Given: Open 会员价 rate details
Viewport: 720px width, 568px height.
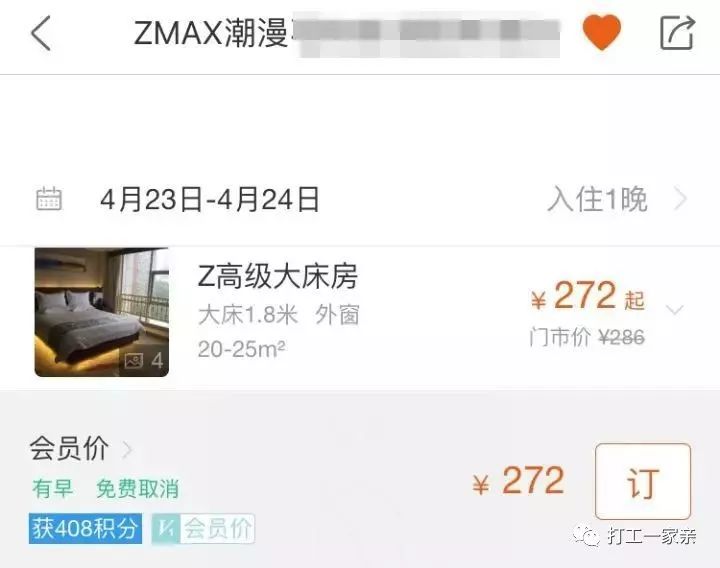Looking at the screenshot, I should pyautogui.click(x=82, y=449).
